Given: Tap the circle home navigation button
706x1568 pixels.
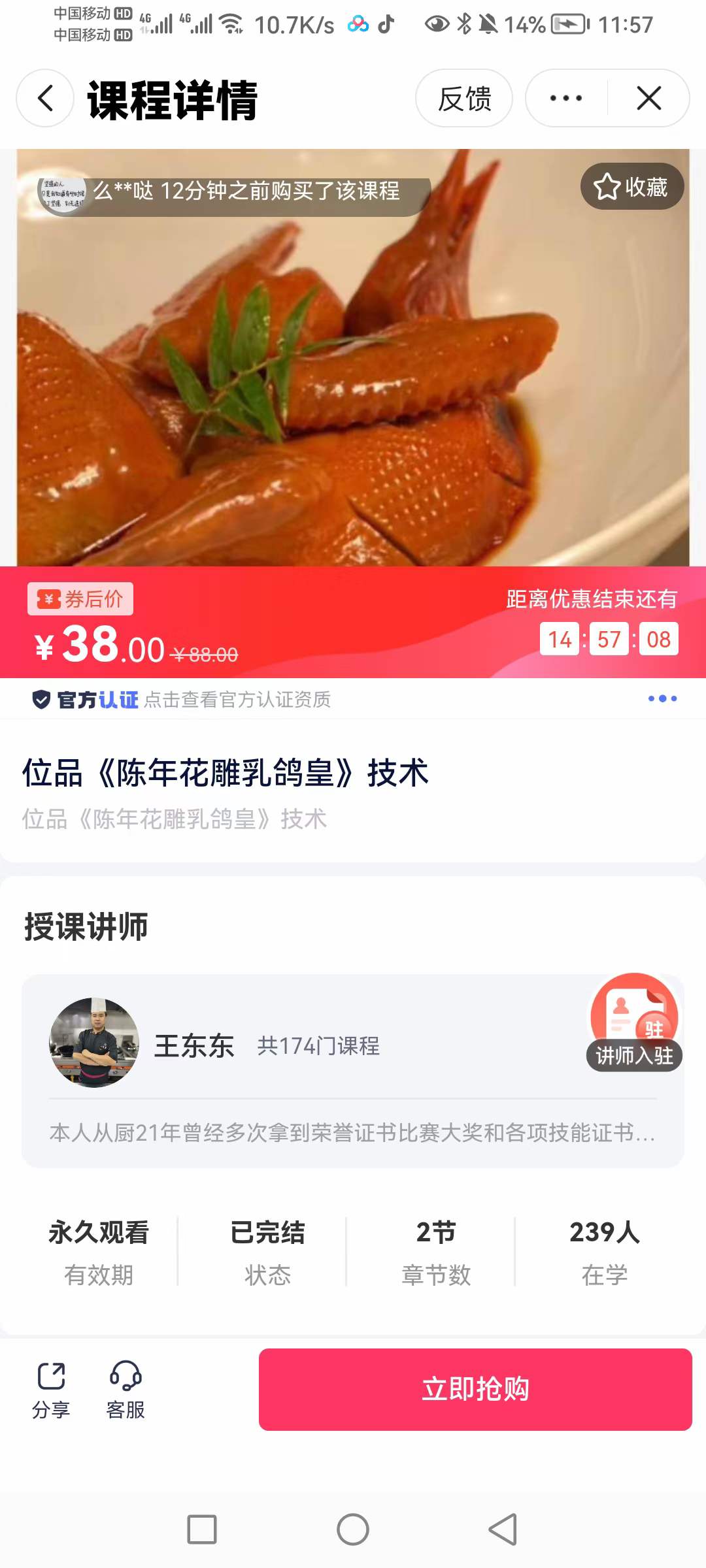Looking at the screenshot, I should (353, 1529).
